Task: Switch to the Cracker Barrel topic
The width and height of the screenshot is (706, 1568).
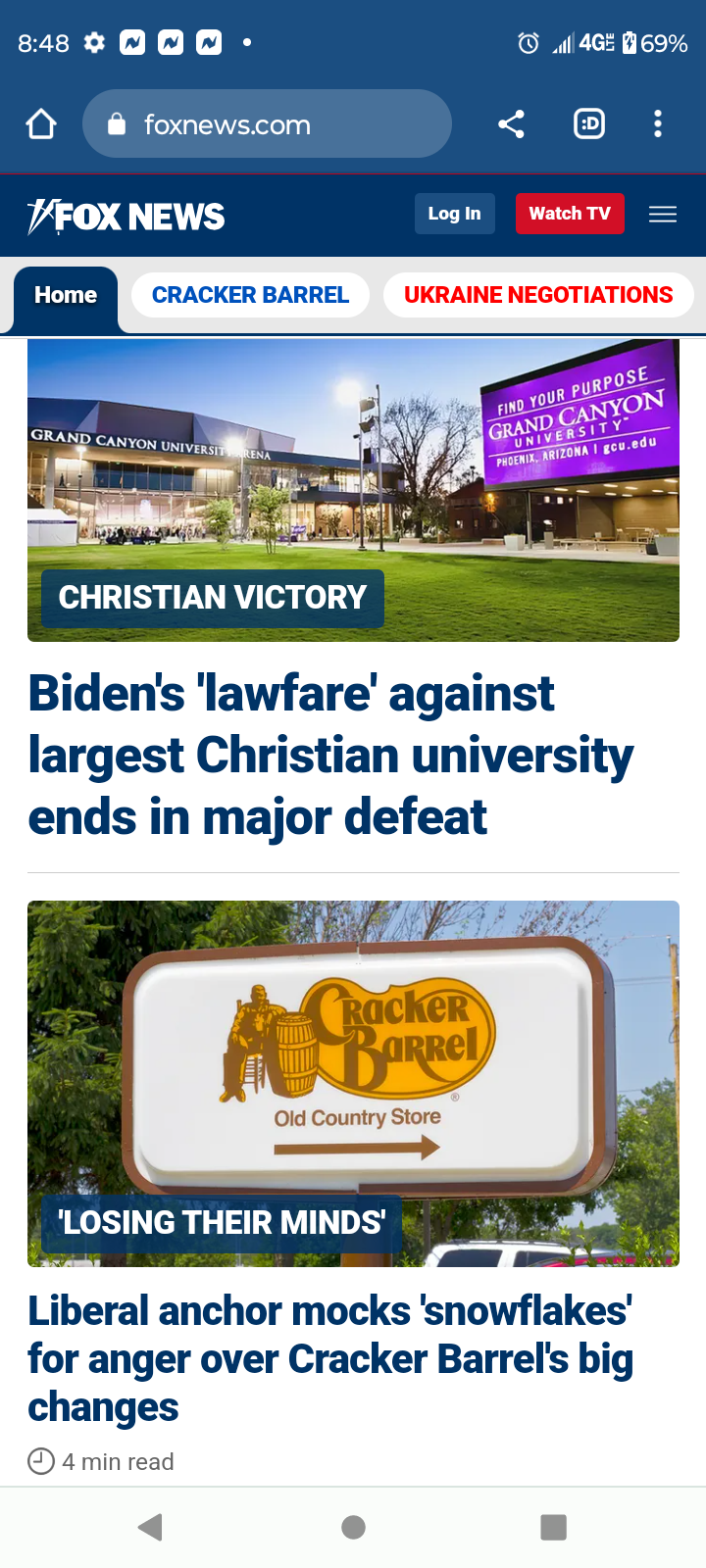Action: point(250,295)
